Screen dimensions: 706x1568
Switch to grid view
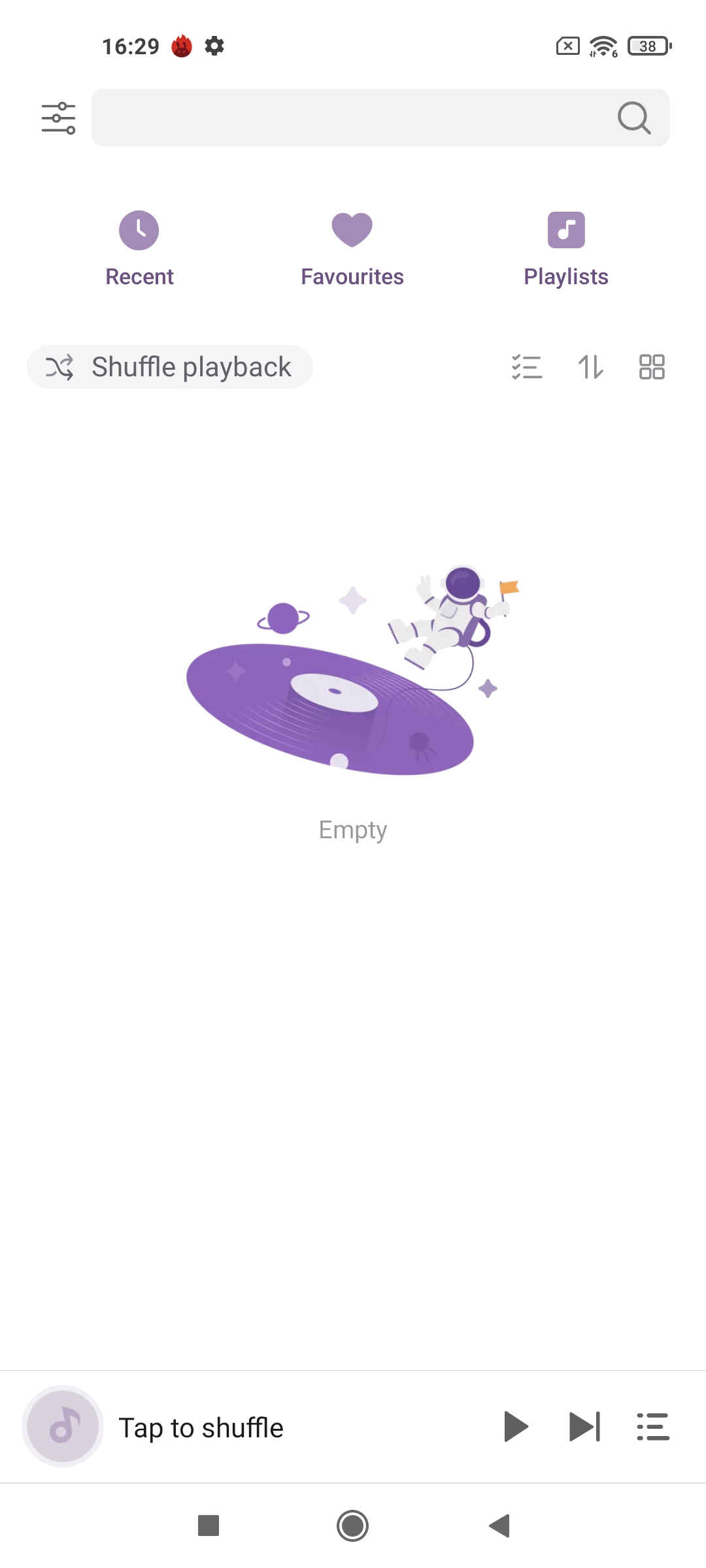[652, 367]
